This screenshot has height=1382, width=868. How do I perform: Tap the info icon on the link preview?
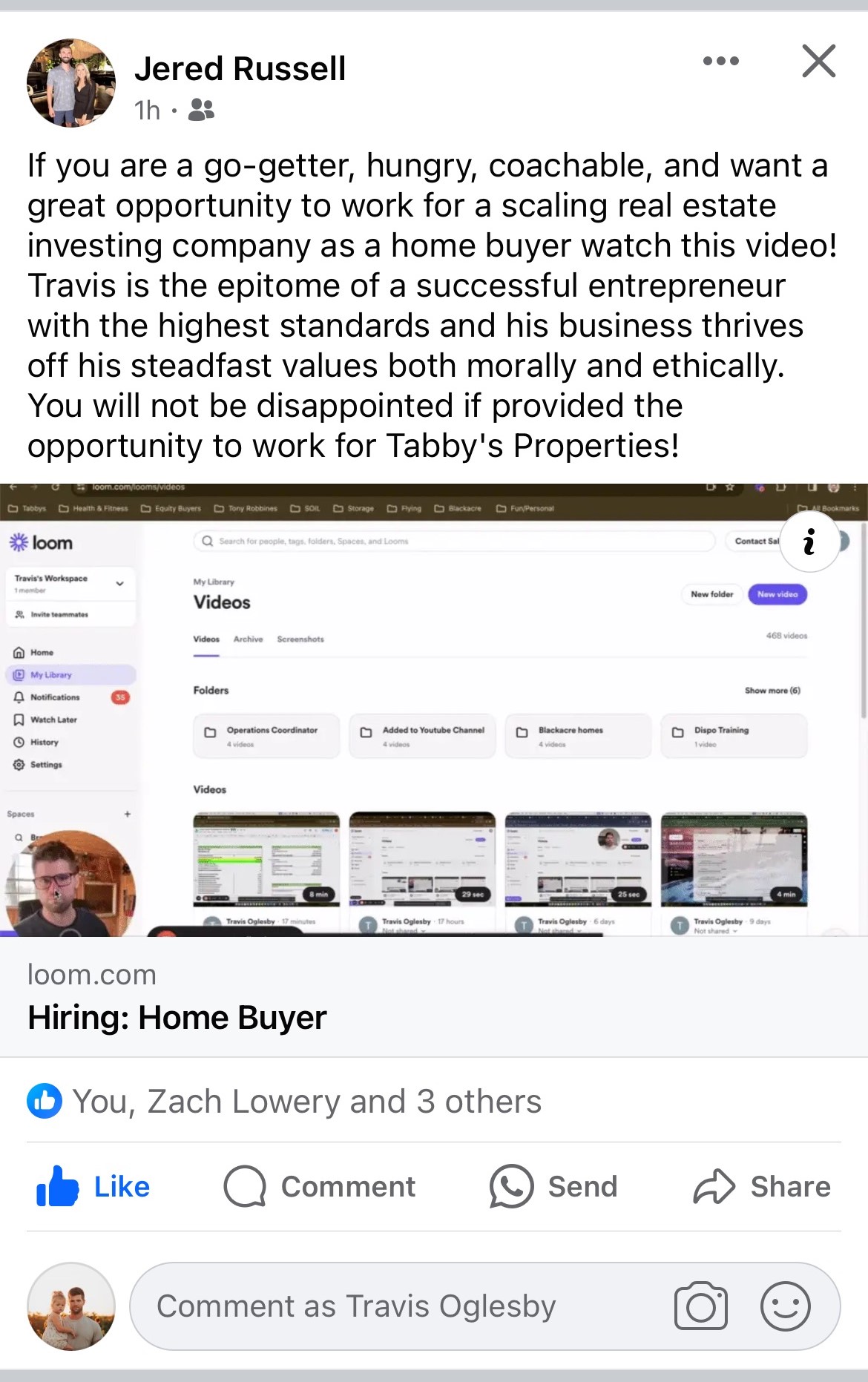(809, 542)
